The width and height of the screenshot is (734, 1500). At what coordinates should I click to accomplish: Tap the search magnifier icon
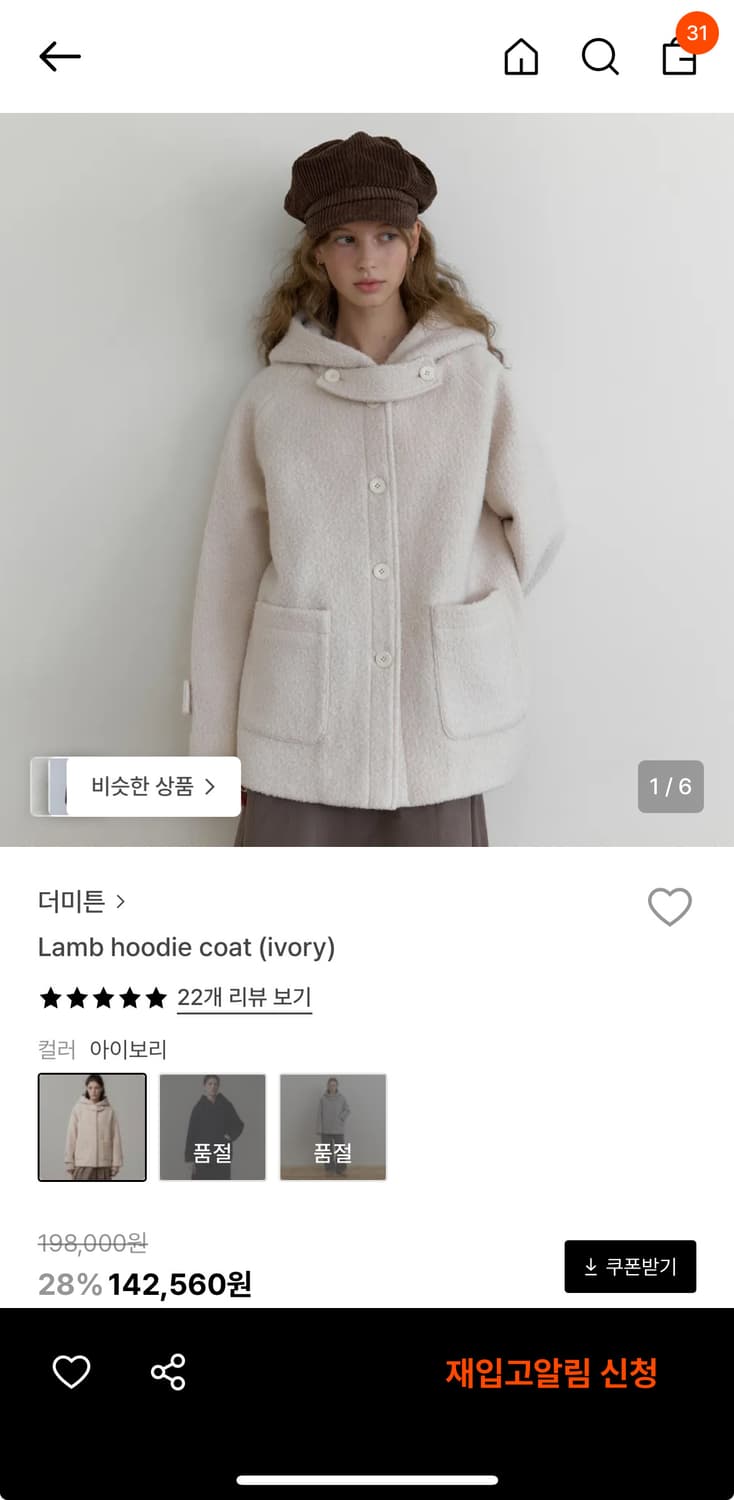click(x=600, y=57)
